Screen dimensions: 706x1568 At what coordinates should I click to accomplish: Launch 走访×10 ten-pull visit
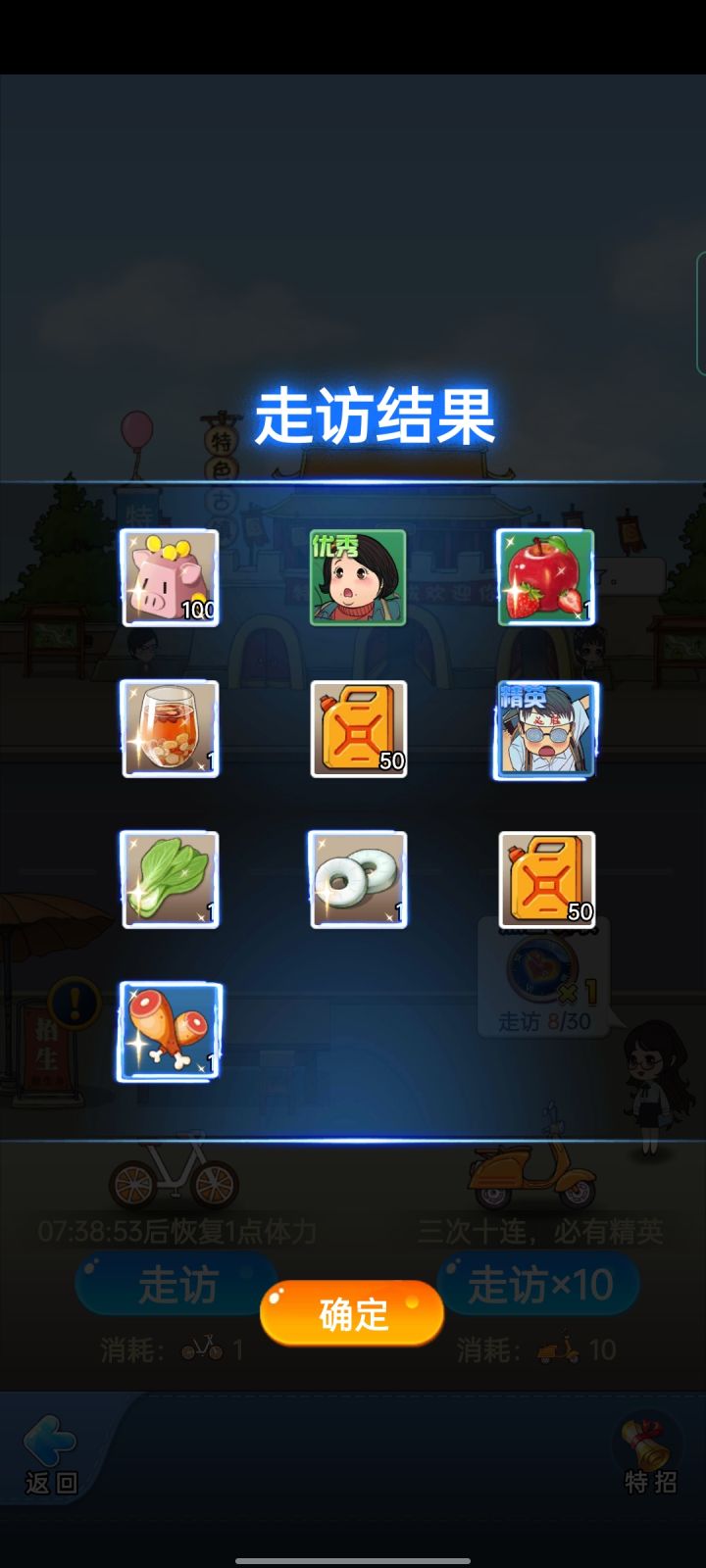(x=537, y=1285)
